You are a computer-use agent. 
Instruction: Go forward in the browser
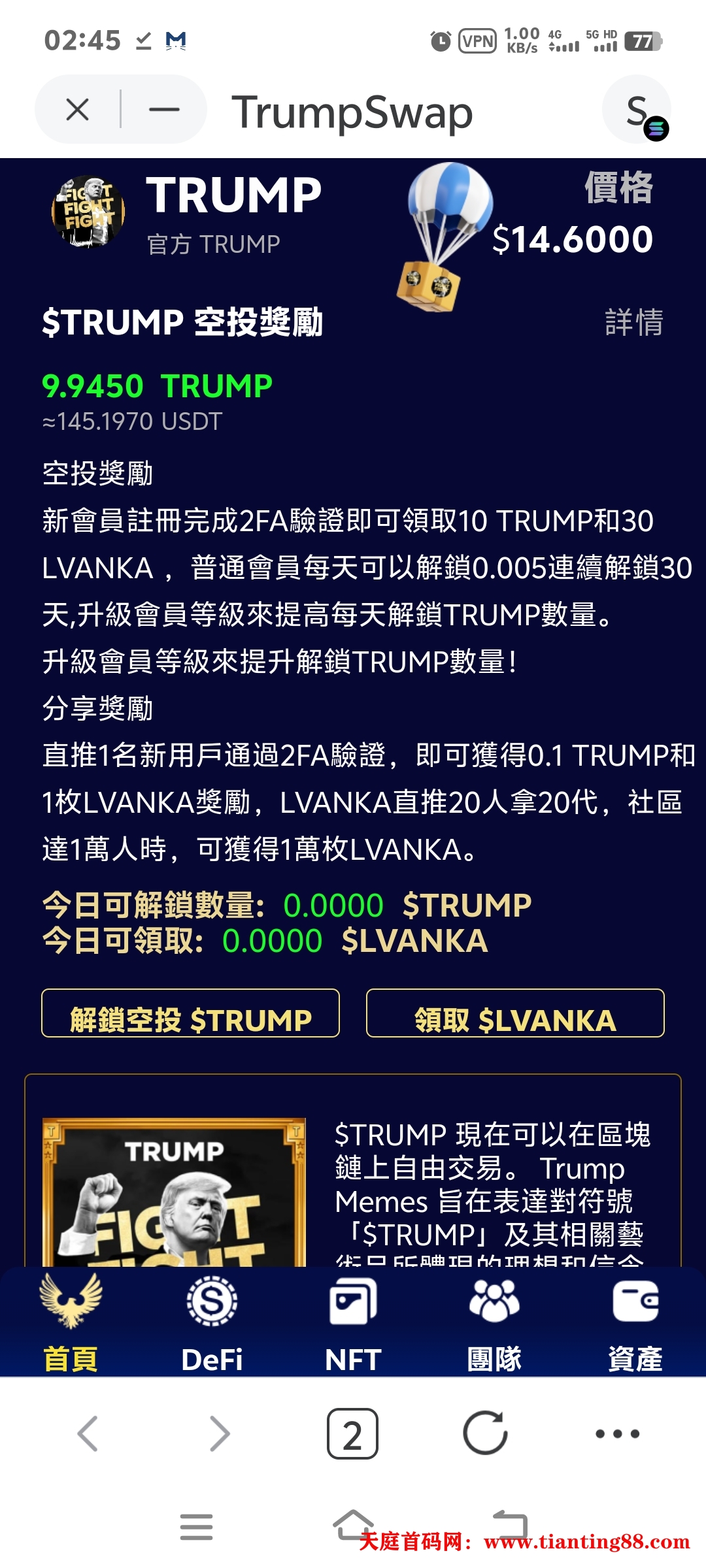(220, 1434)
